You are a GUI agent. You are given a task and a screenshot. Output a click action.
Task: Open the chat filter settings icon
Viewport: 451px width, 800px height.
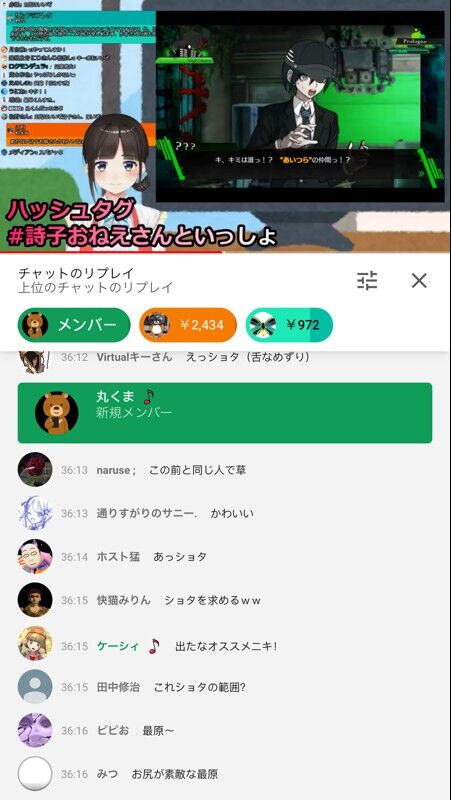coord(367,281)
